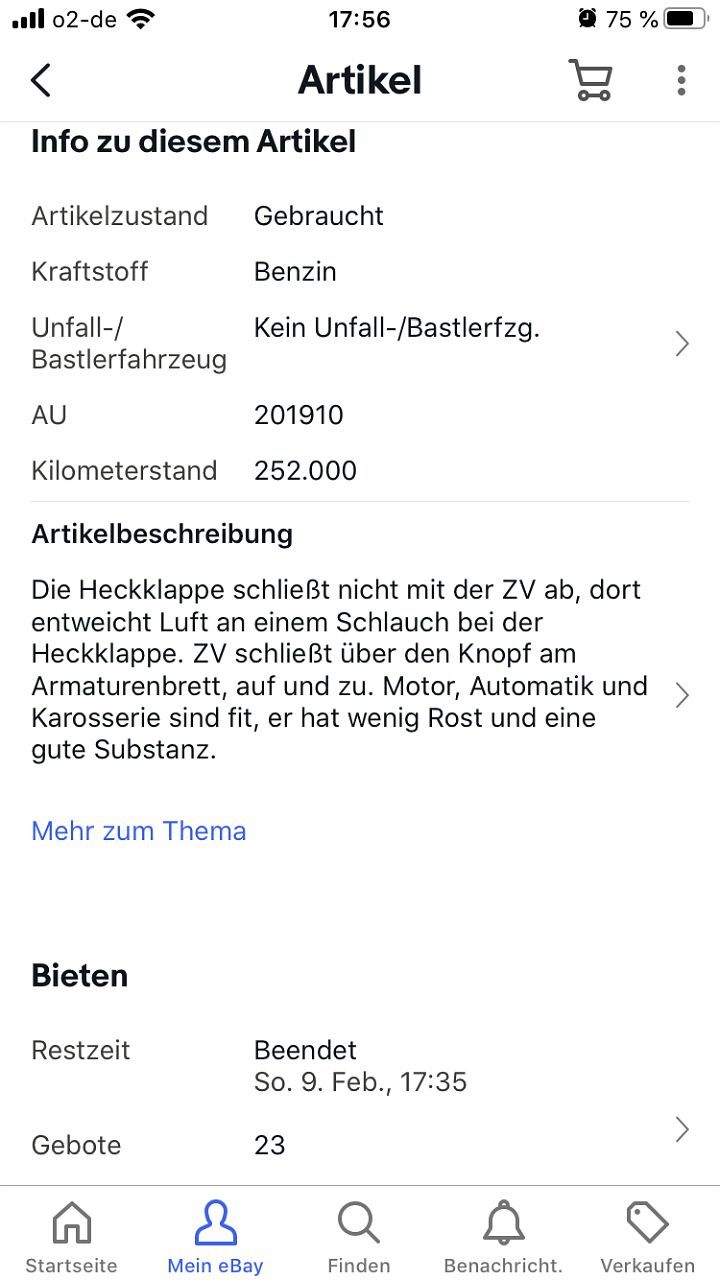Open the Benachricht. notifications tab

coord(503,1236)
